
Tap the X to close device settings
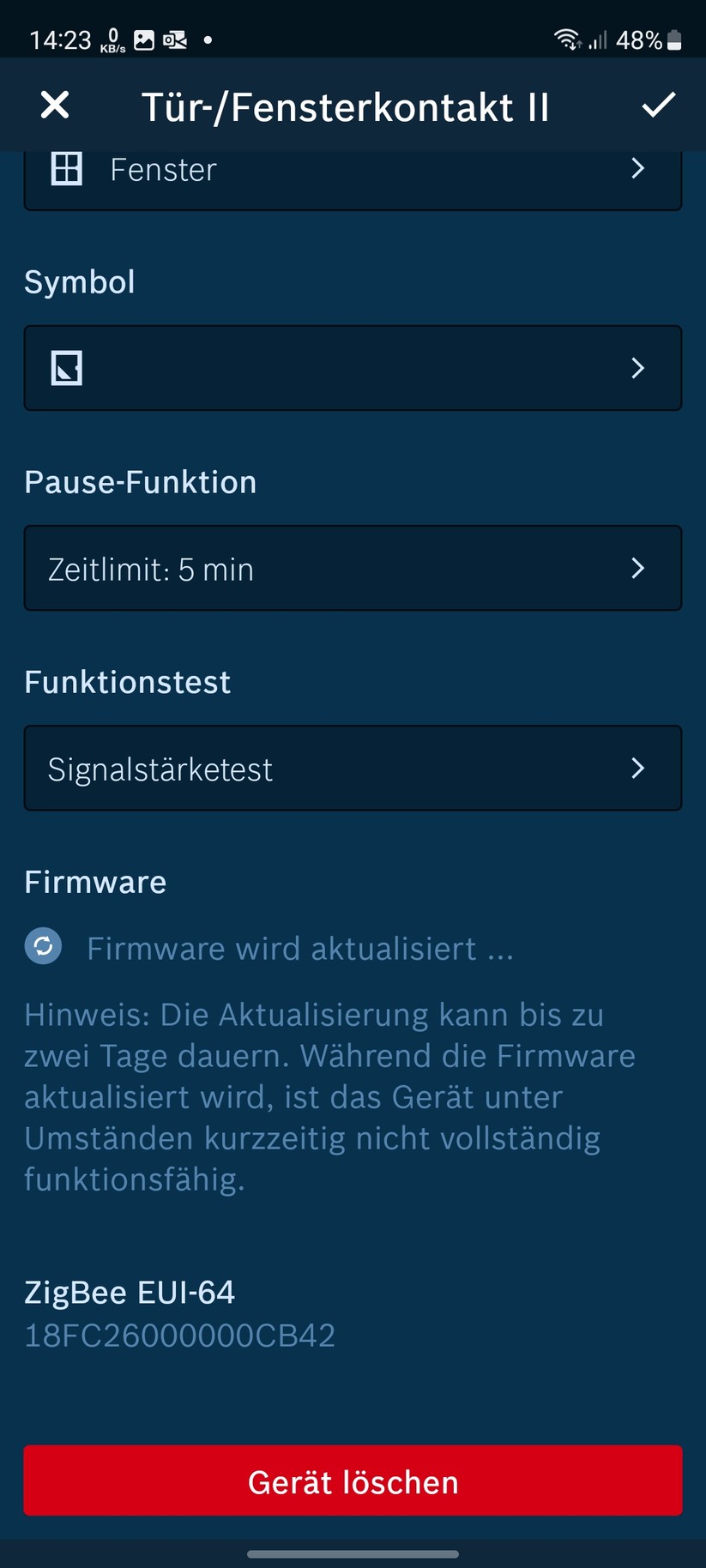click(54, 105)
